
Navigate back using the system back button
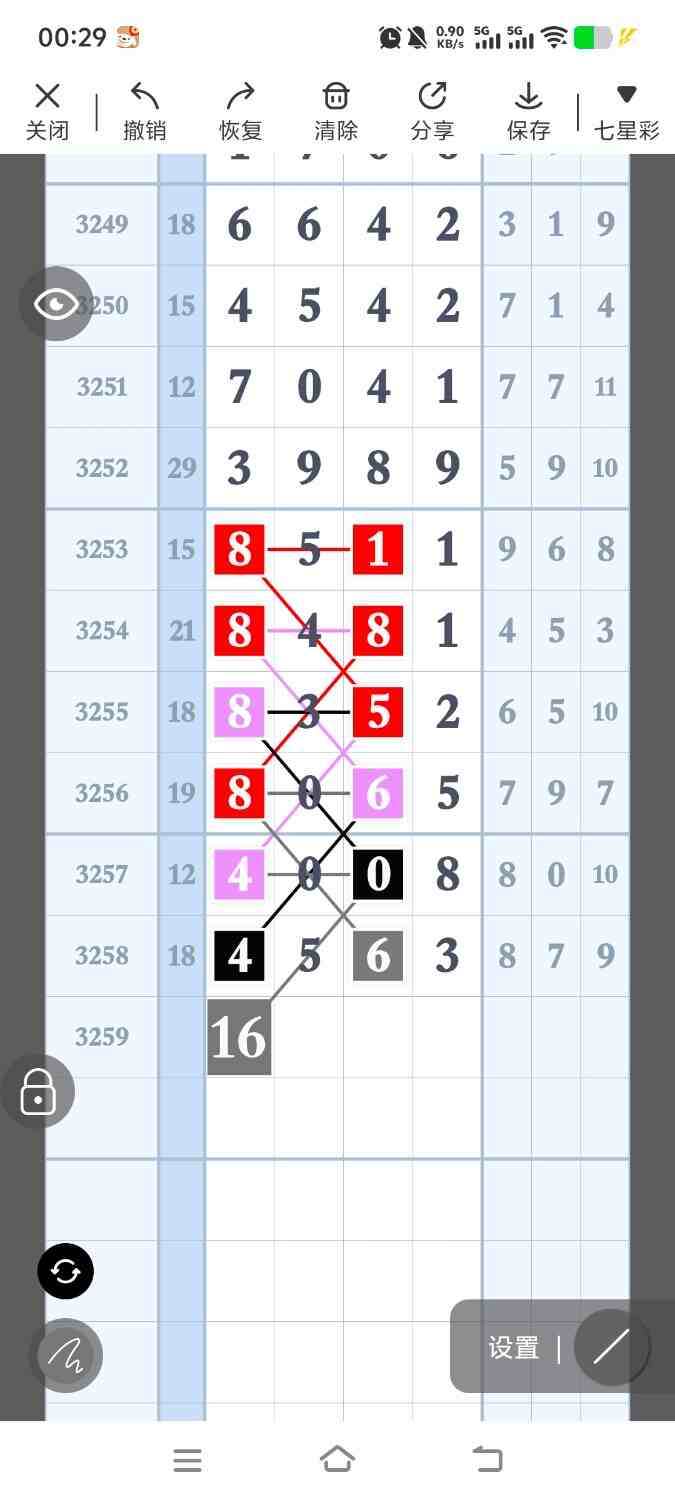click(487, 1460)
